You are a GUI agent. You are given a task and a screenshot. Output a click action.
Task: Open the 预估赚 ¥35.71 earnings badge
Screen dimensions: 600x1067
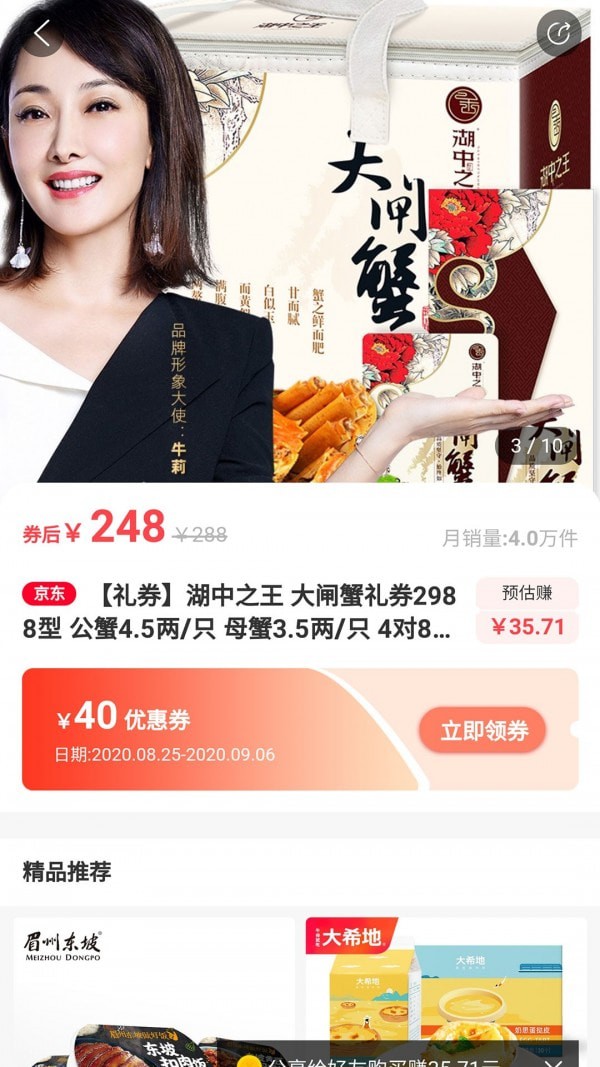[x=527, y=610]
